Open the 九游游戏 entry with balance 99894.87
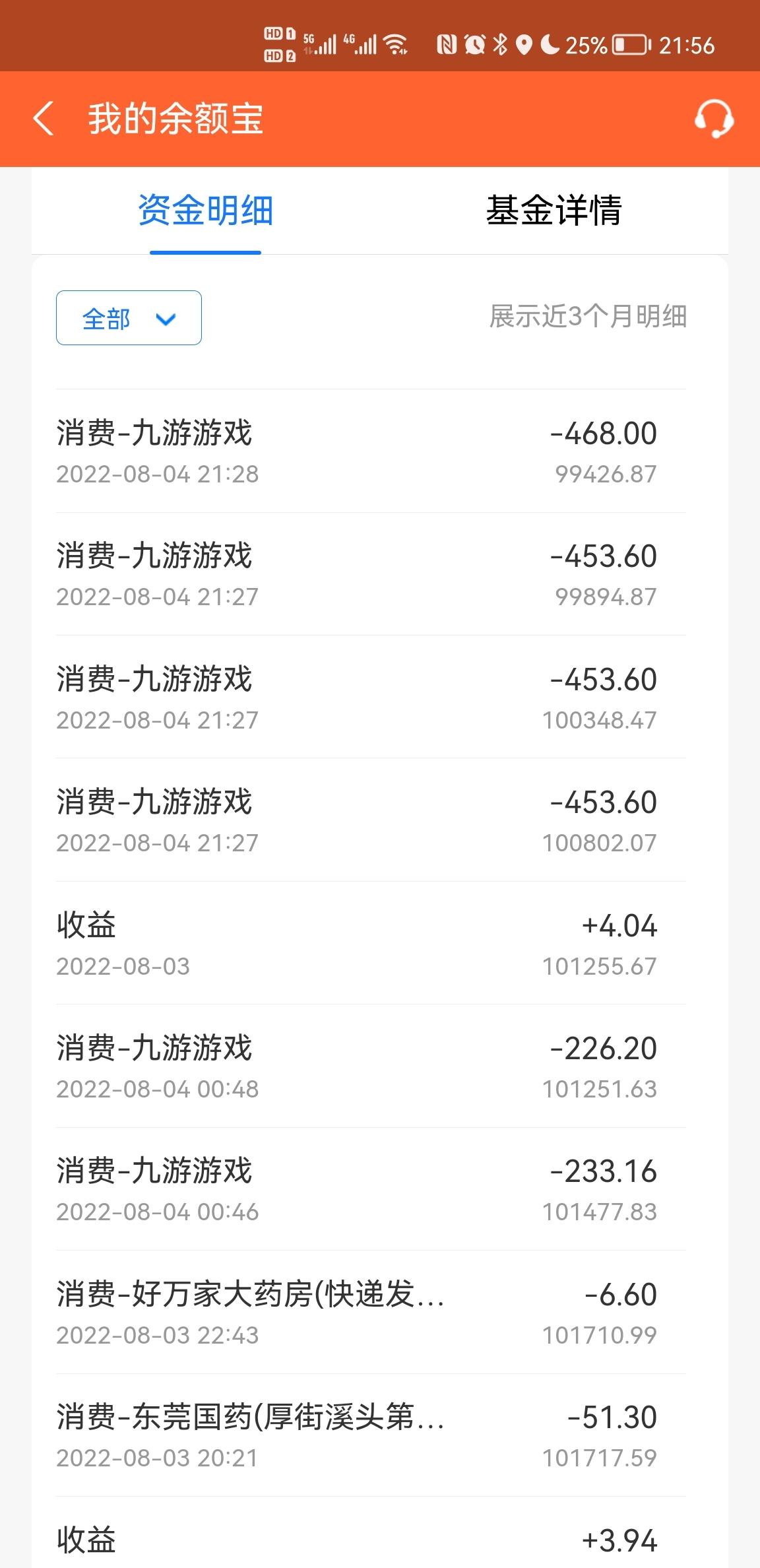 371,574
